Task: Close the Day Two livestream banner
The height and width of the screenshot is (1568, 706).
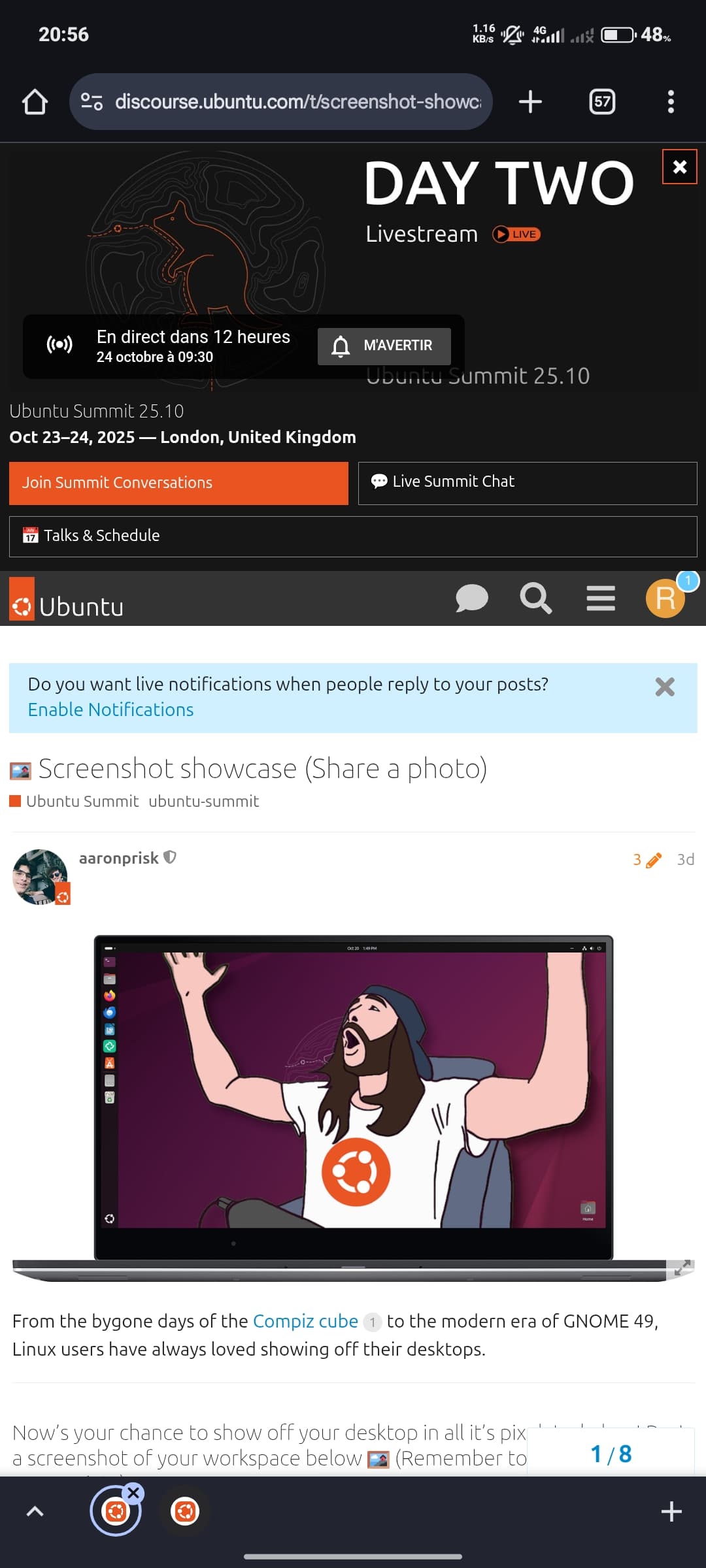Action: tap(679, 167)
